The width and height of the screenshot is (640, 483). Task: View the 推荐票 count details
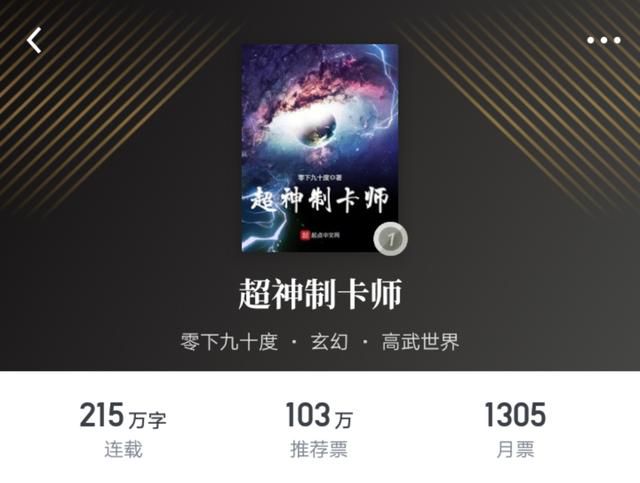[319, 428]
